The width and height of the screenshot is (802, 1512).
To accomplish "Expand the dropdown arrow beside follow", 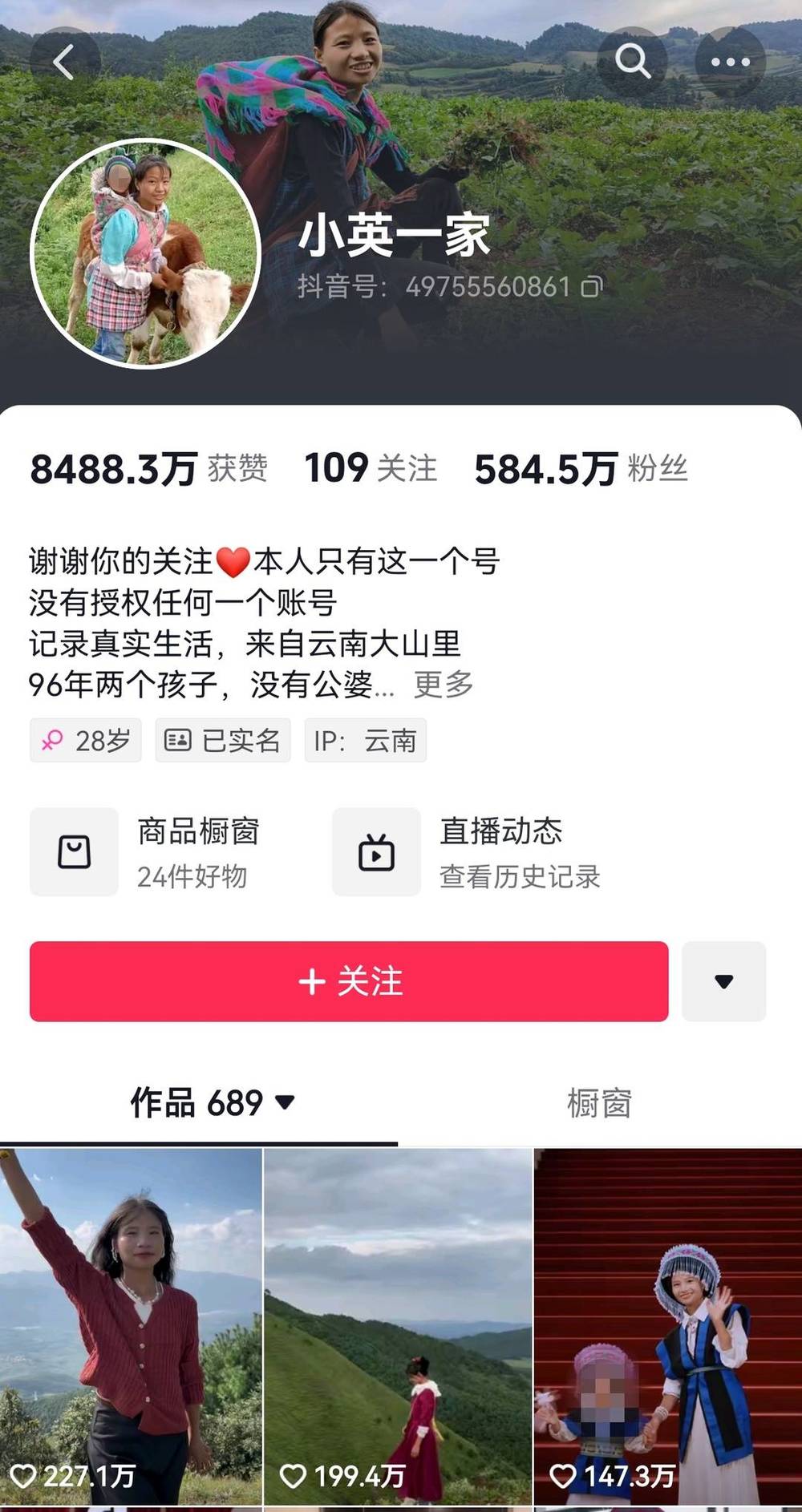I will pos(723,980).
